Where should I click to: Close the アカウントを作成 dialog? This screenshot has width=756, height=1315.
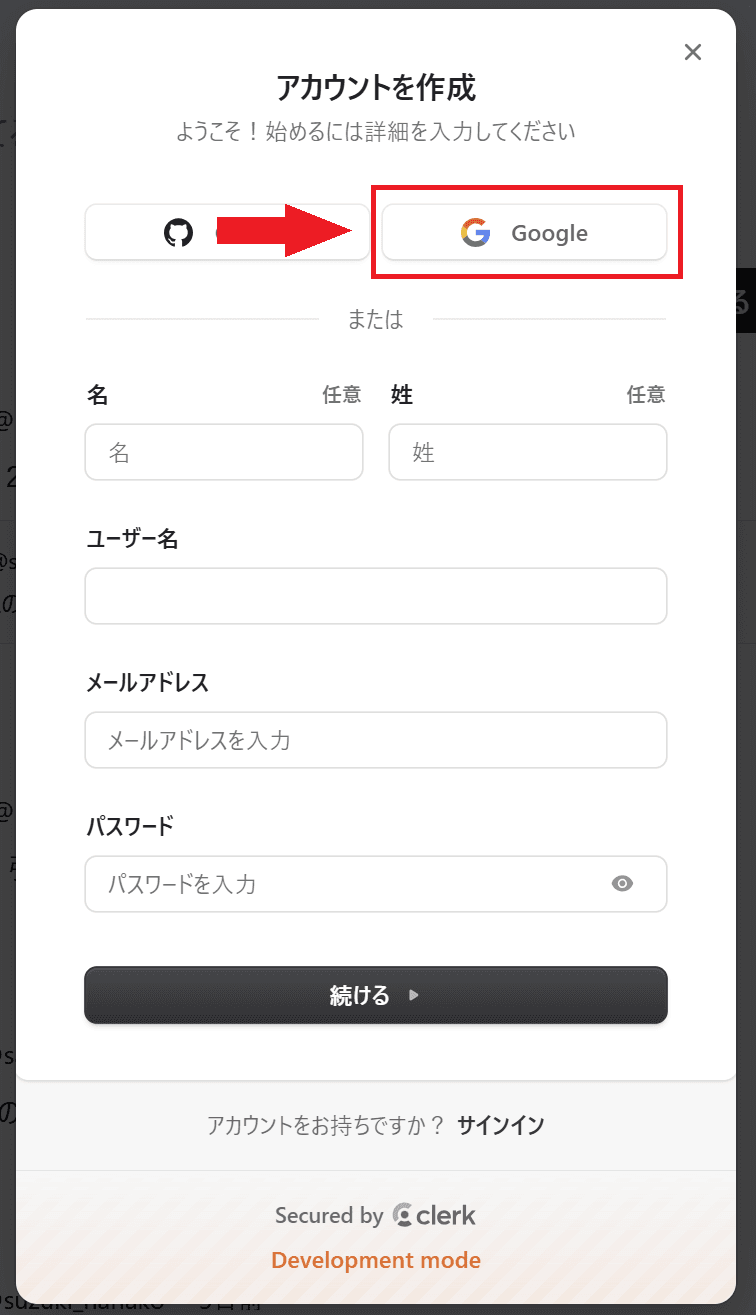tap(693, 52)
